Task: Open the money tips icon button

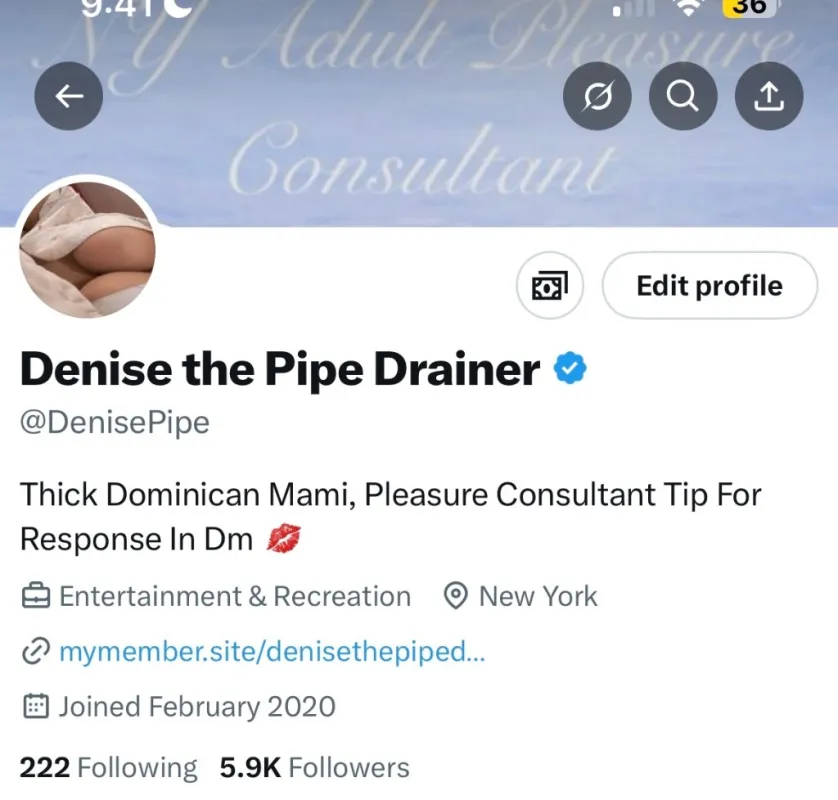Action: (549, 286)
